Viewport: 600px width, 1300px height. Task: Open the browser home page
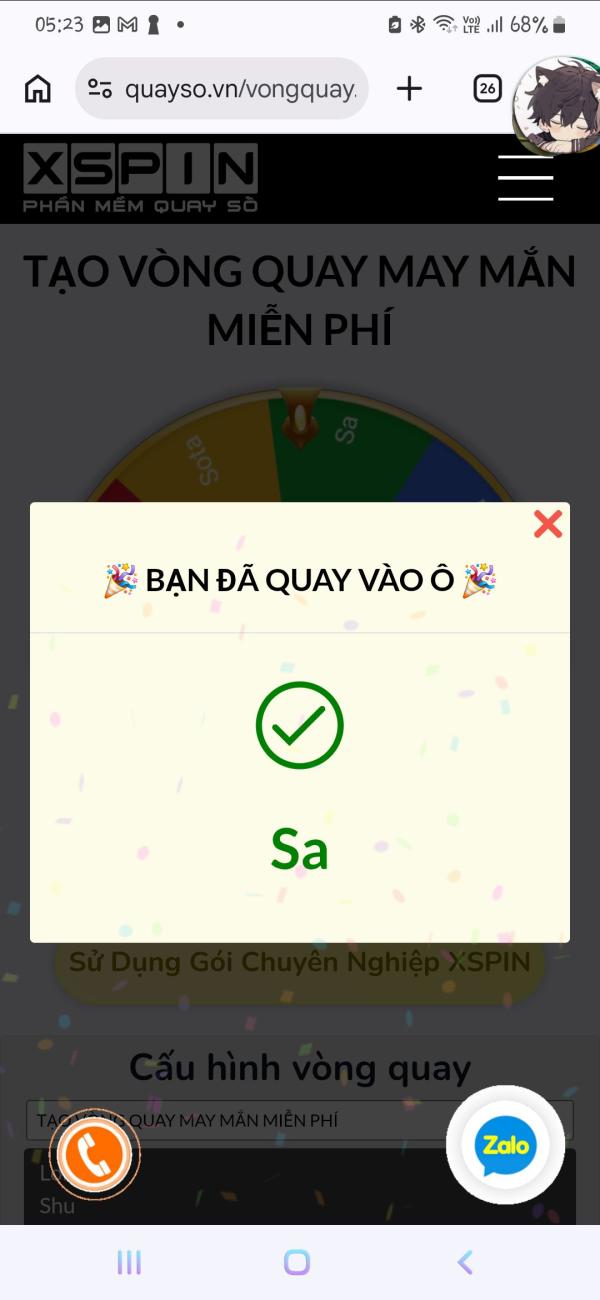[38, 89]
